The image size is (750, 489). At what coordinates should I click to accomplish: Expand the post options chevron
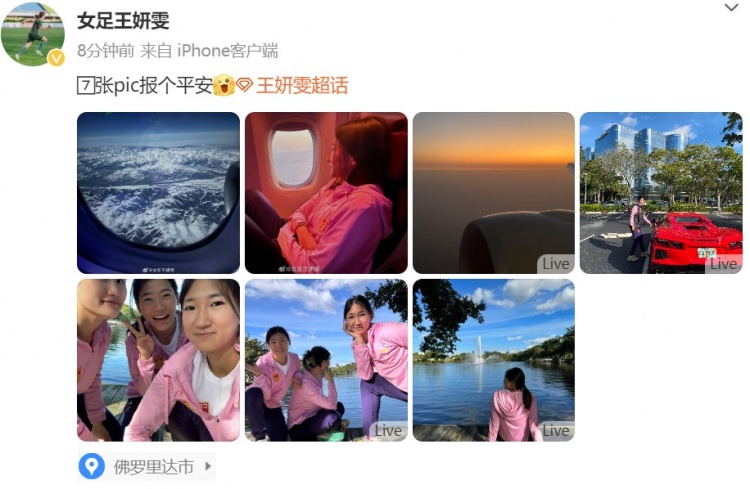(731, 8)
